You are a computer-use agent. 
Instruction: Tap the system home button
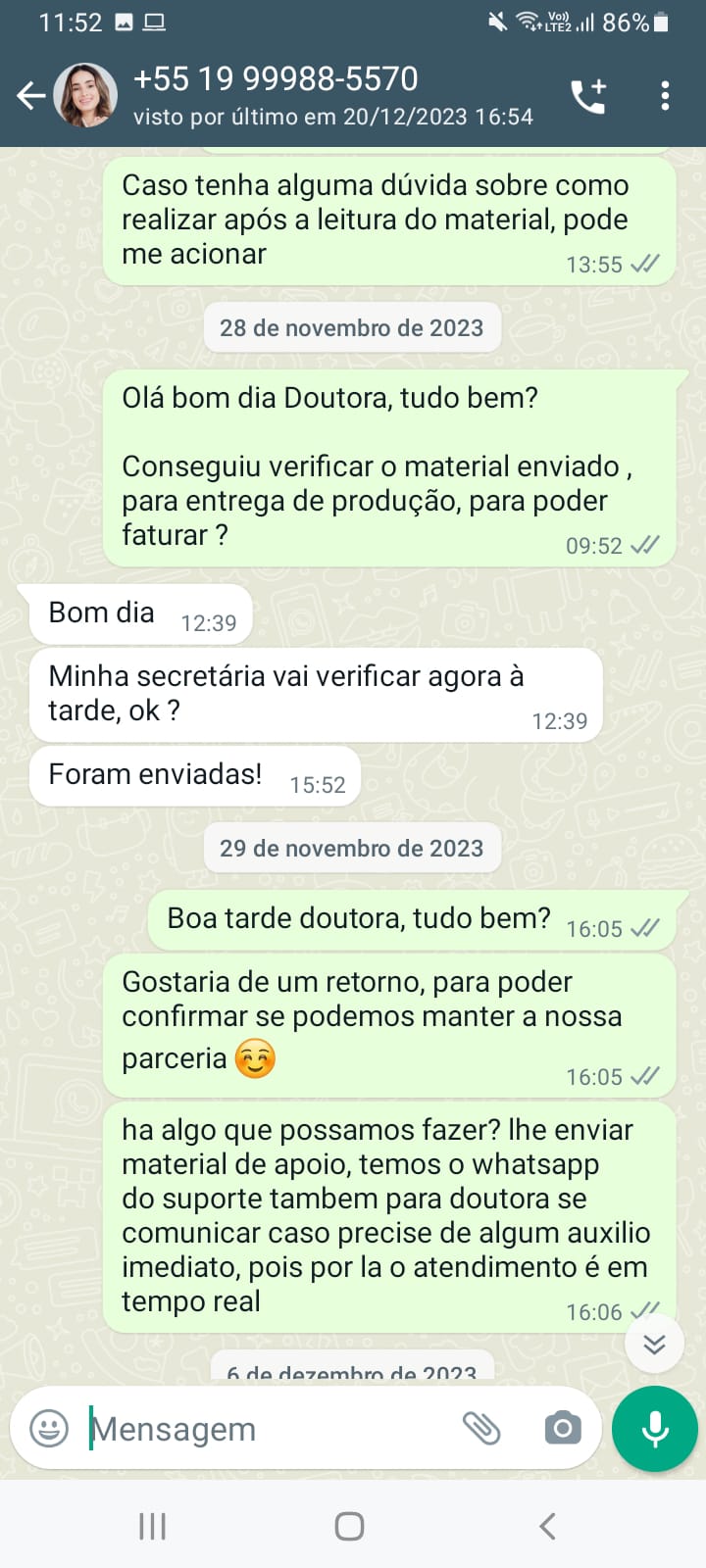click(349, 1526)
